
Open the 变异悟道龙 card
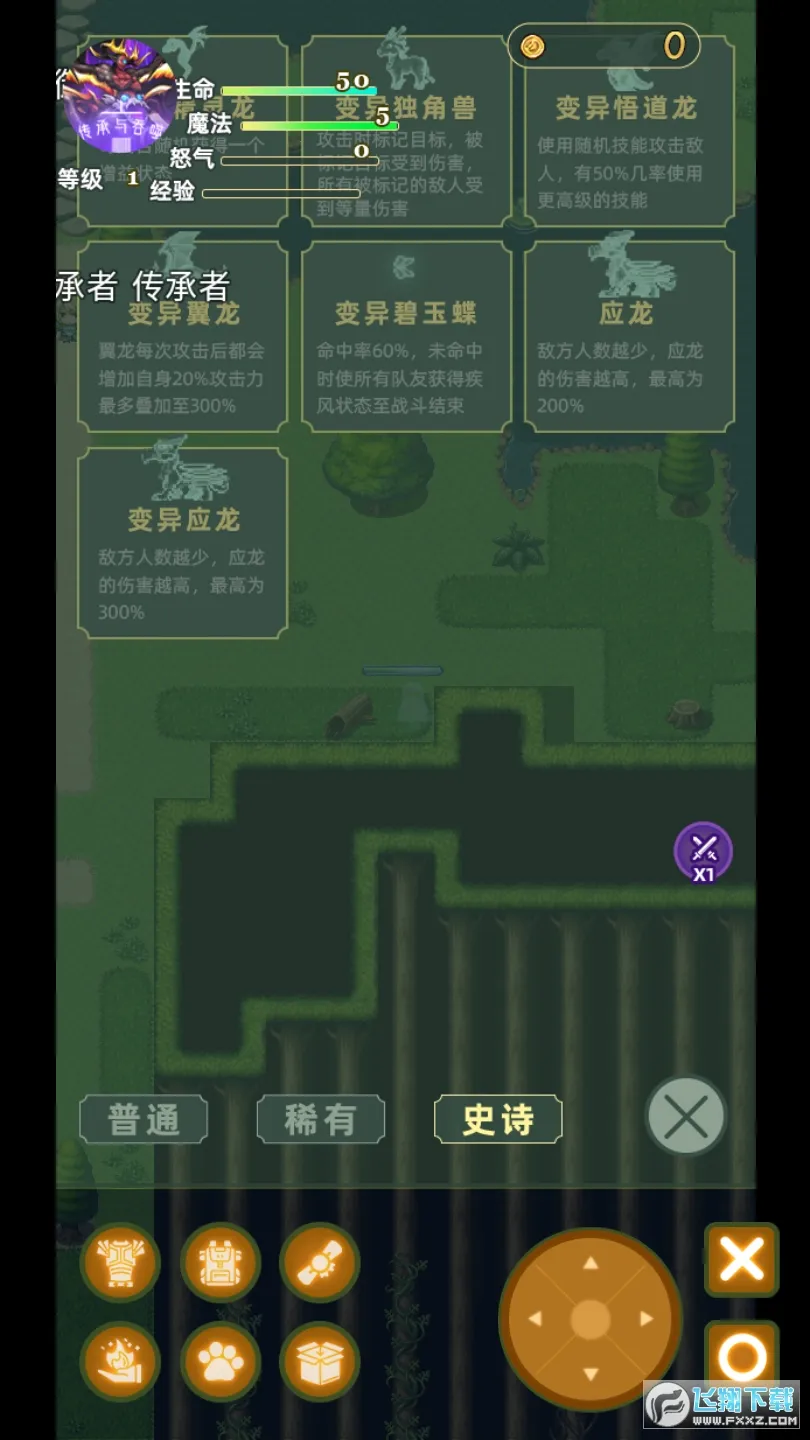[x=628, y=131]
